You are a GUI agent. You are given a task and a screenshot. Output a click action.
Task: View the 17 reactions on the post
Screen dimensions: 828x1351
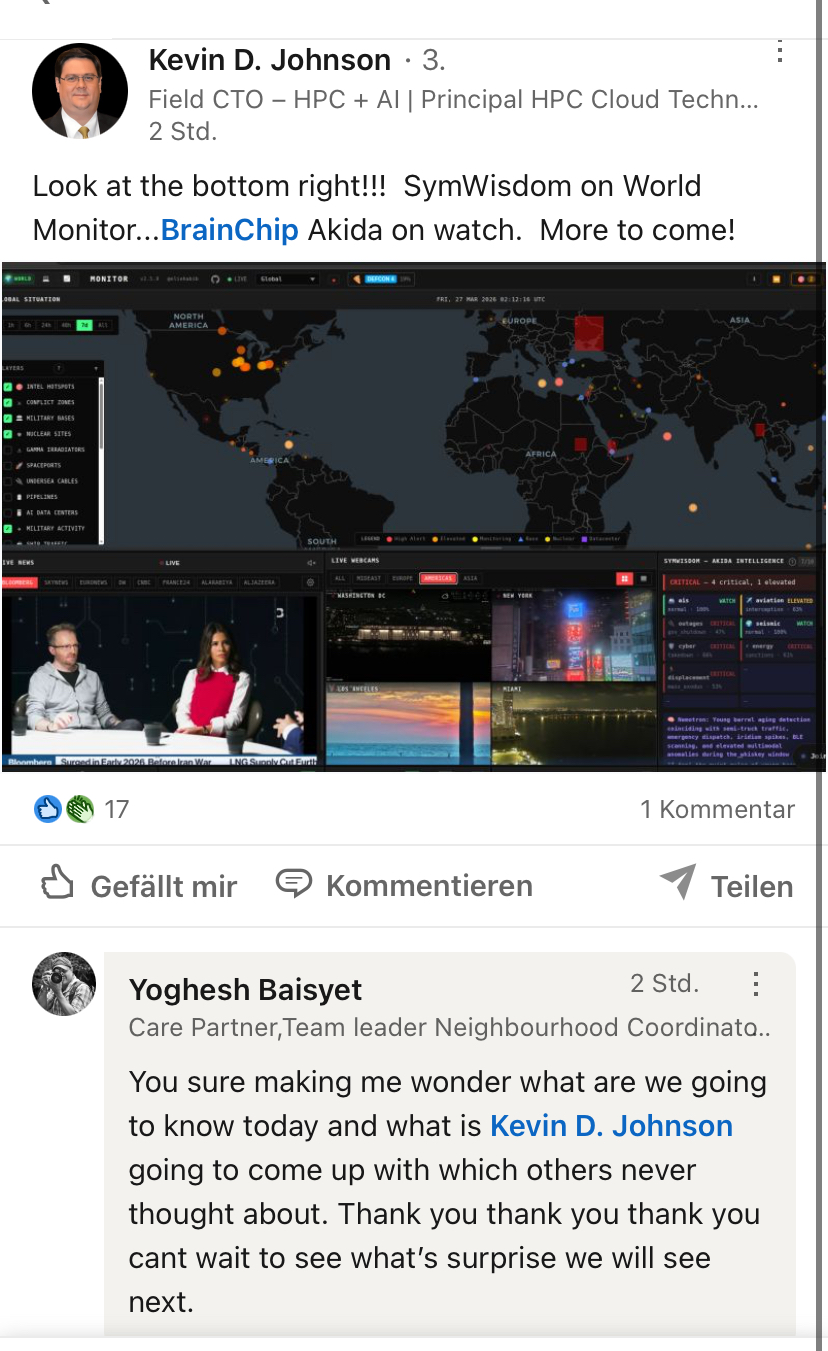[x=82, y=809]
